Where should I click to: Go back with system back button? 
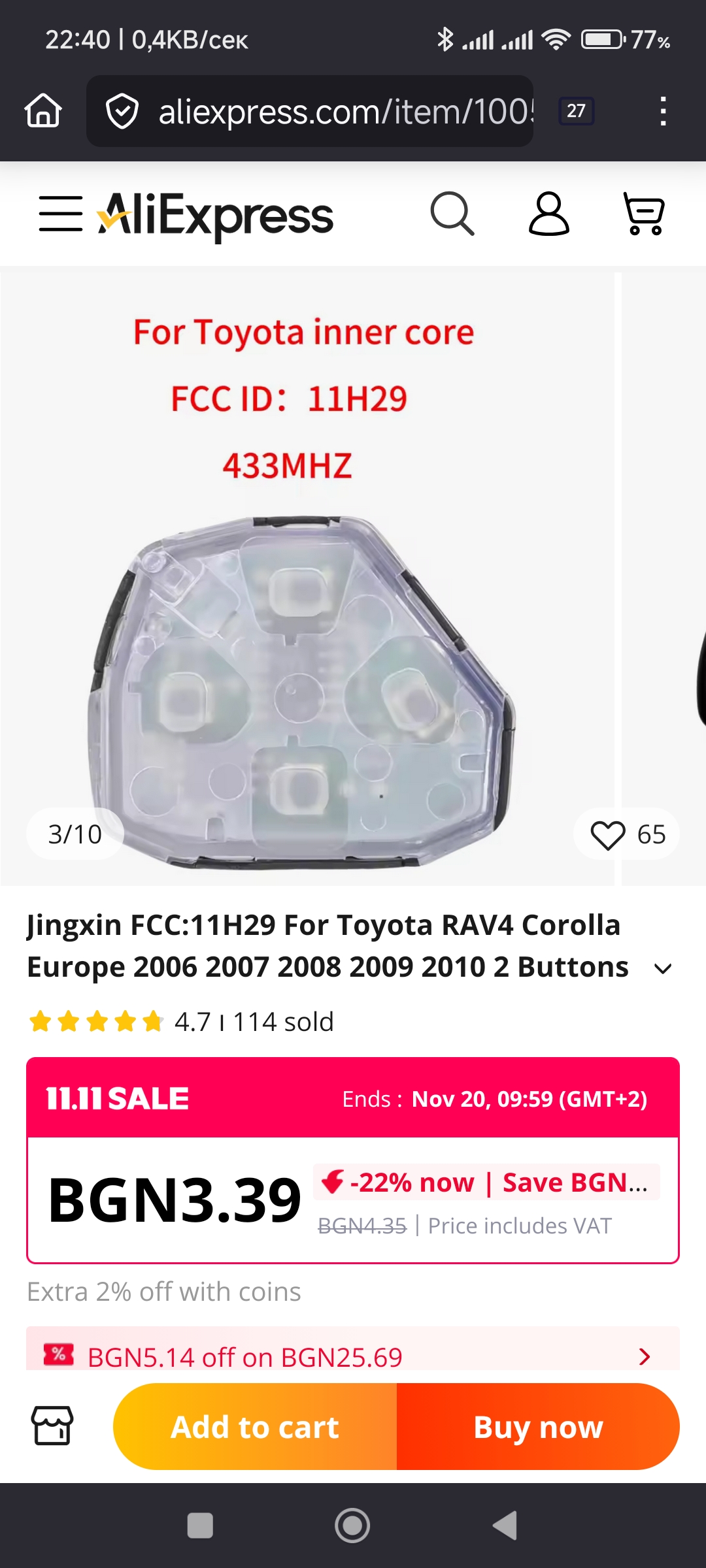505,1526
